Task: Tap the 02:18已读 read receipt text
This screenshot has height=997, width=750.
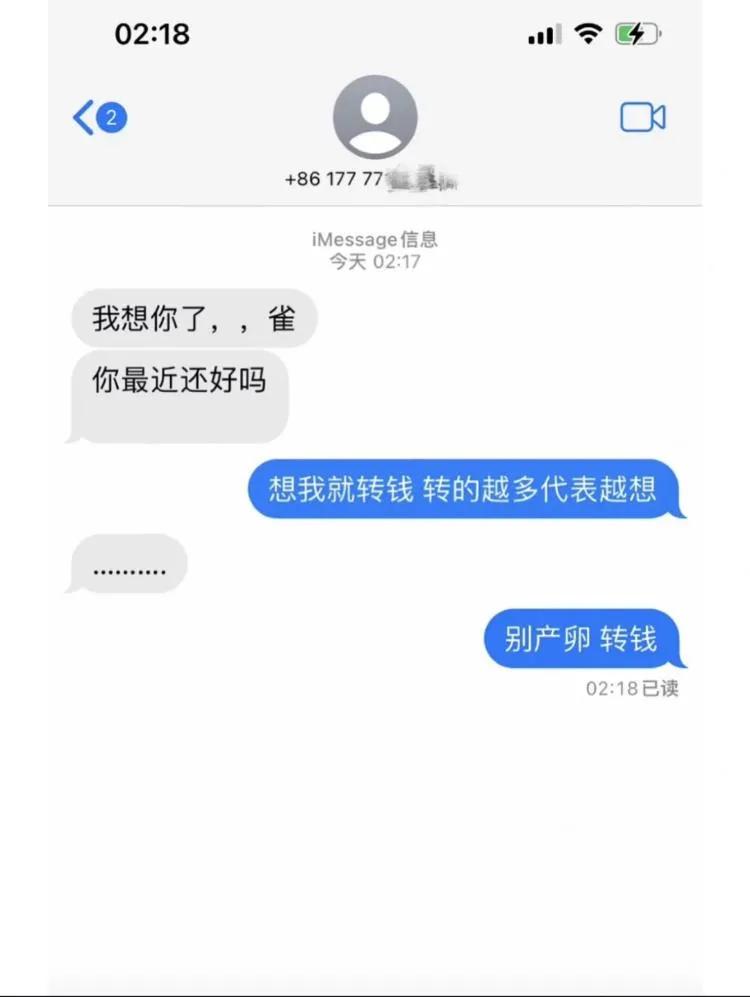Action: (x=630, y=688)
